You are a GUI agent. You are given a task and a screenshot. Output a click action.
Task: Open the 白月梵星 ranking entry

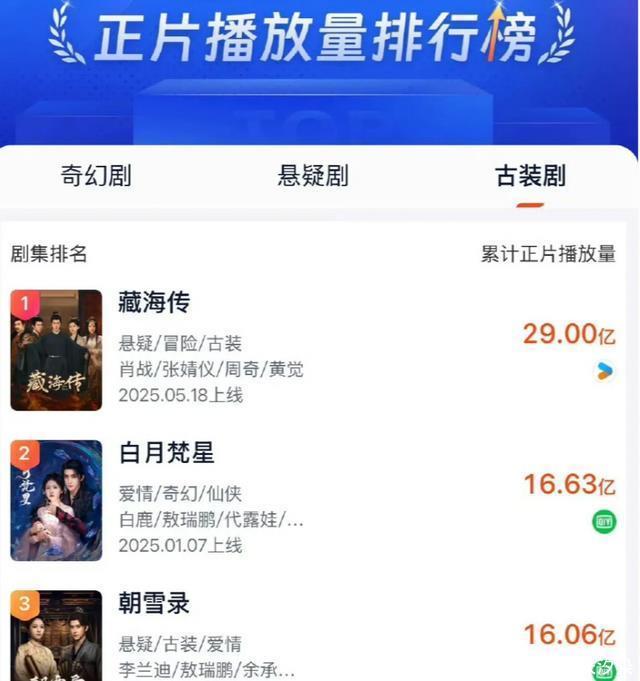click(166, 453)
